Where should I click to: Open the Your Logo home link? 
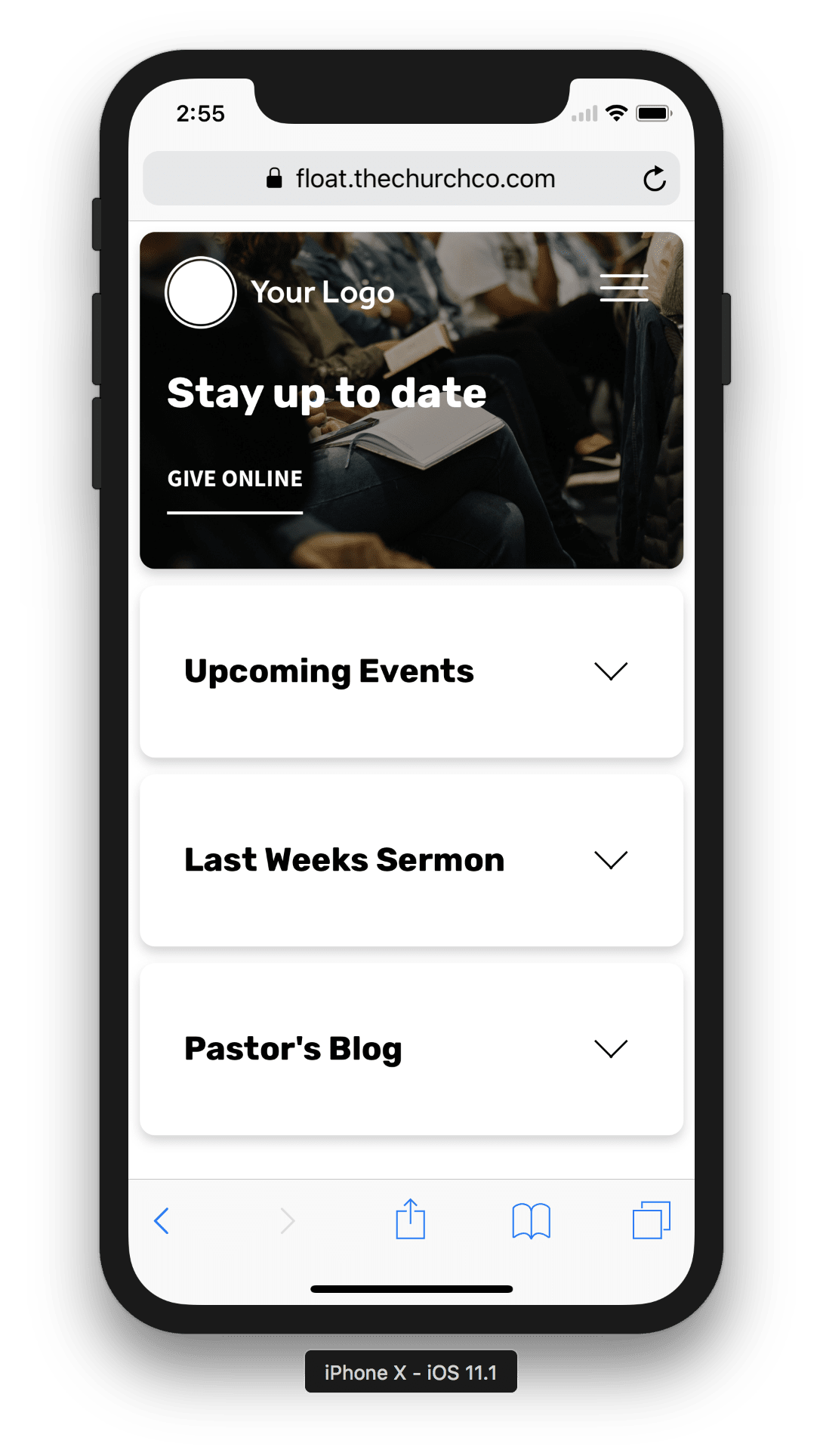[x=281, y=292]
